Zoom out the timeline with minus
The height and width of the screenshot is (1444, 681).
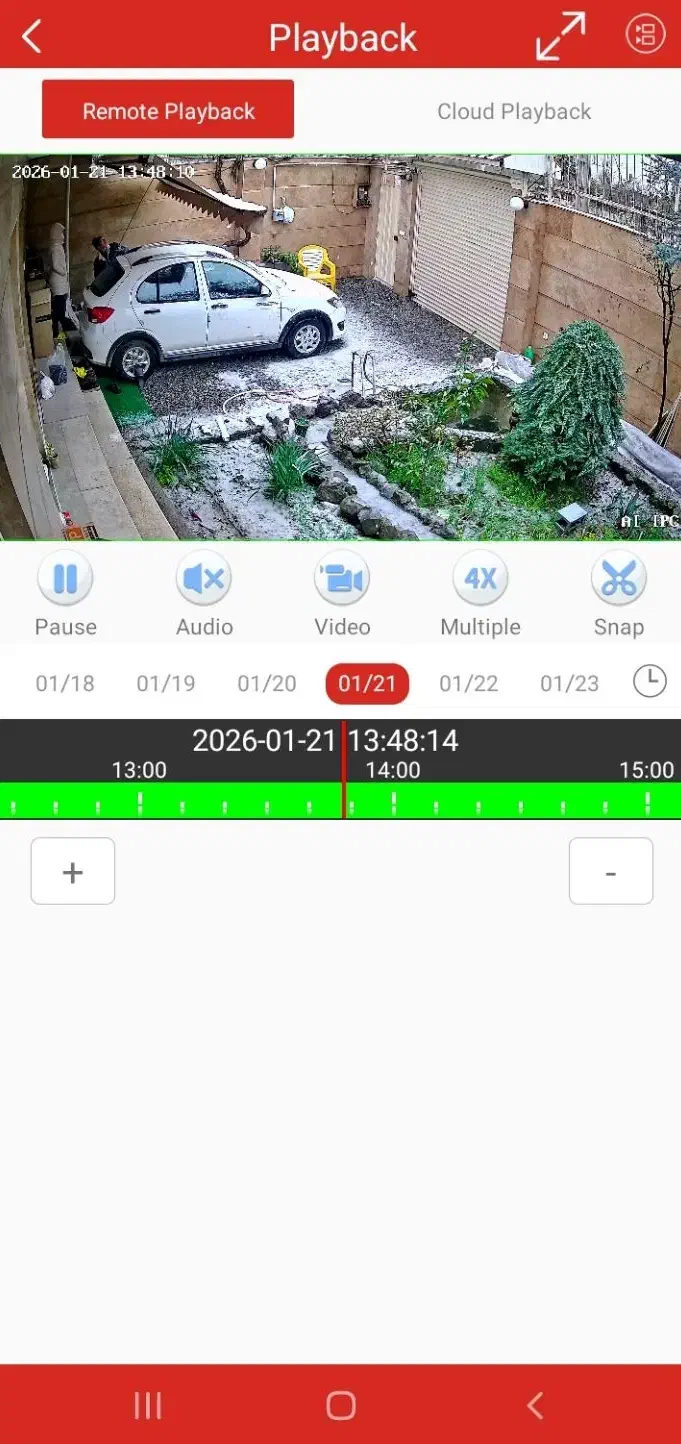click(611, 871)
